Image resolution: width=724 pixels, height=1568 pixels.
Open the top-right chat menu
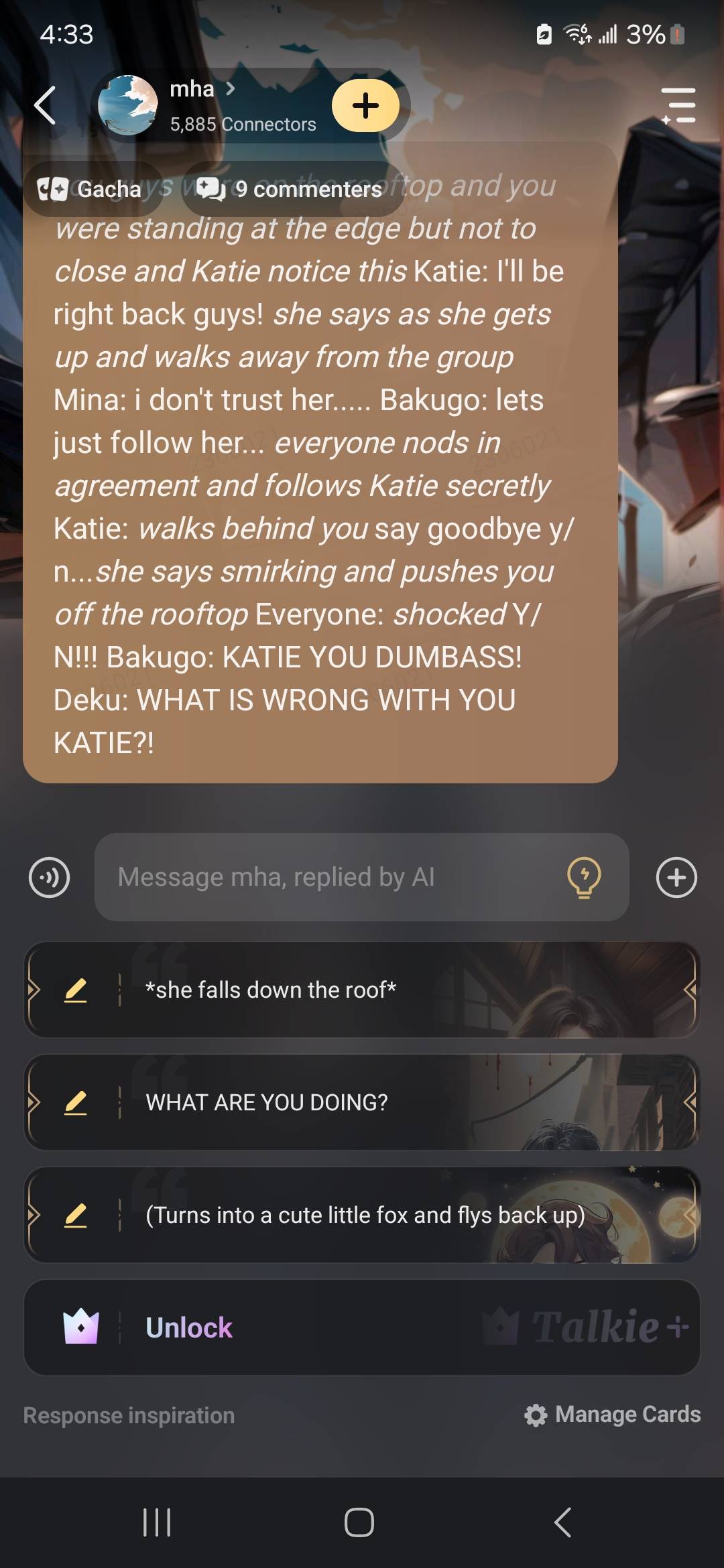point(678,106)
